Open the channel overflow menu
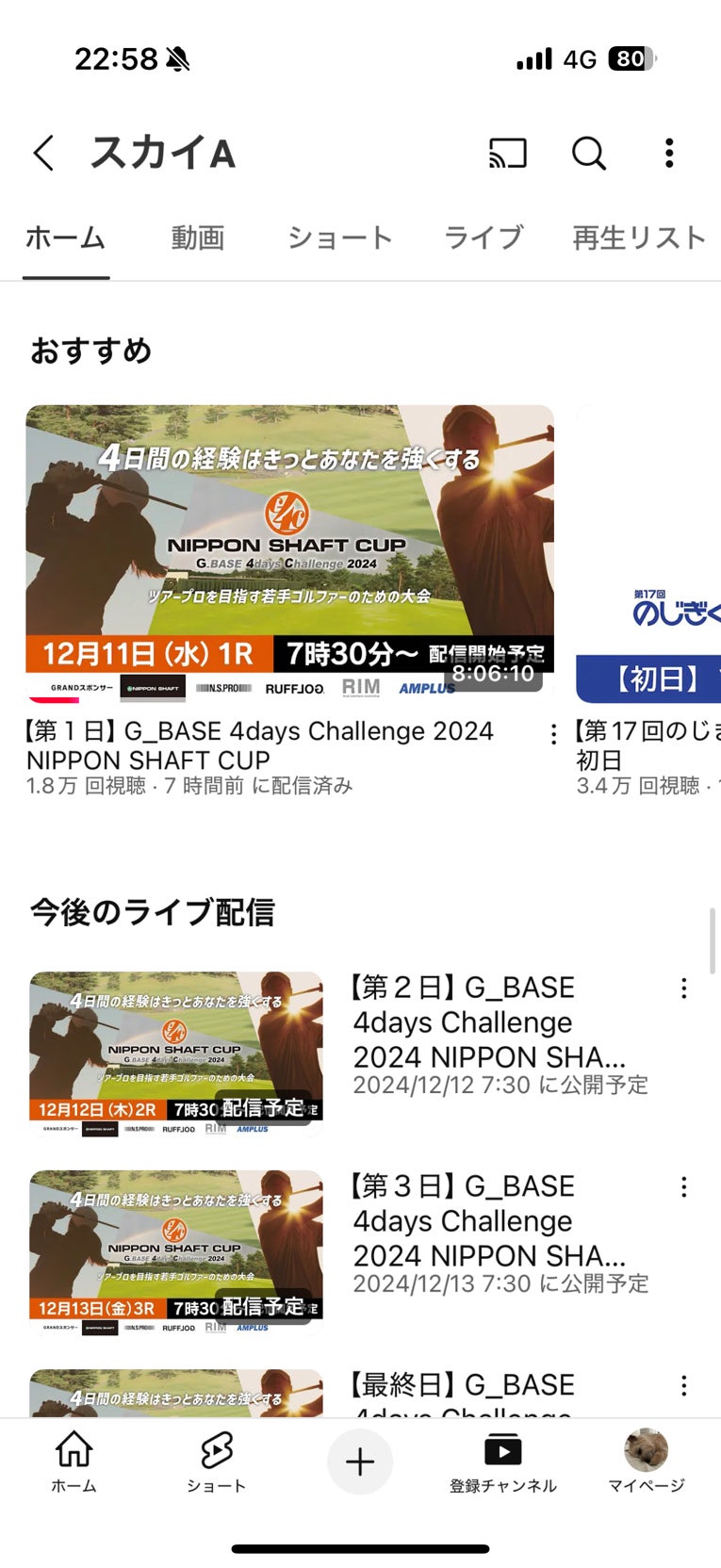The height and width of the screenshot is (1568, 721). (669, 153)
